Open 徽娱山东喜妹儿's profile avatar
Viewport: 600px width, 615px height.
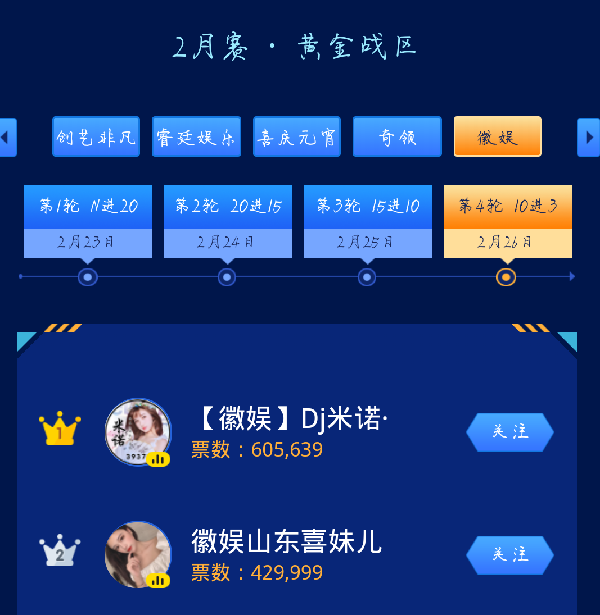138,554
